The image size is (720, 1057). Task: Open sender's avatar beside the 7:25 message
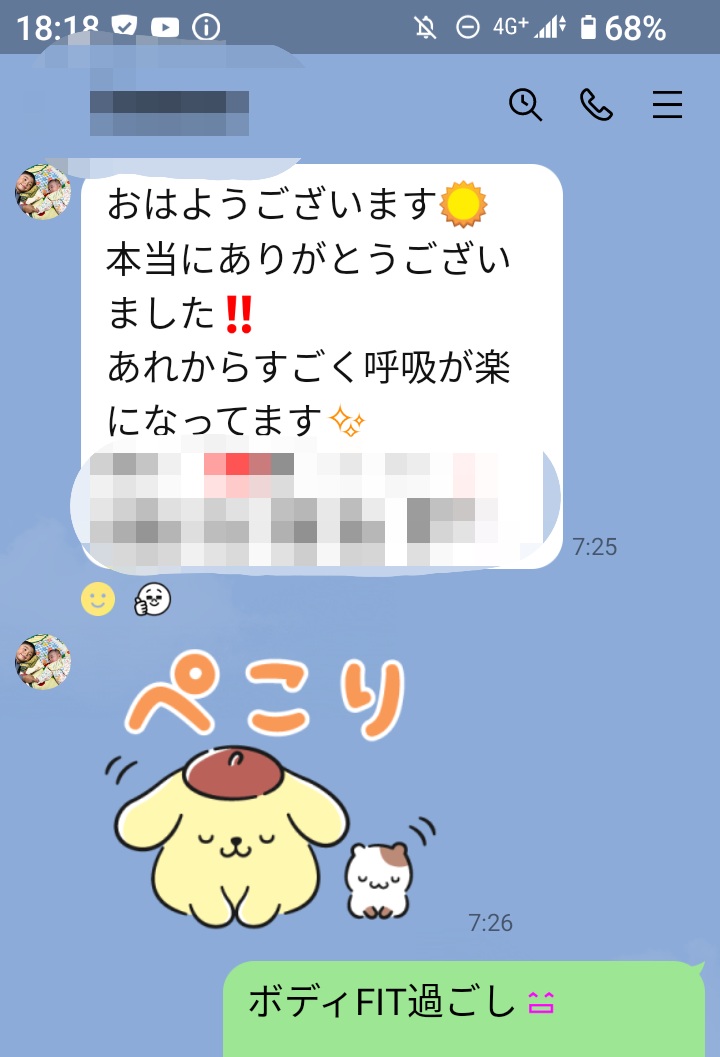point(43,192)
